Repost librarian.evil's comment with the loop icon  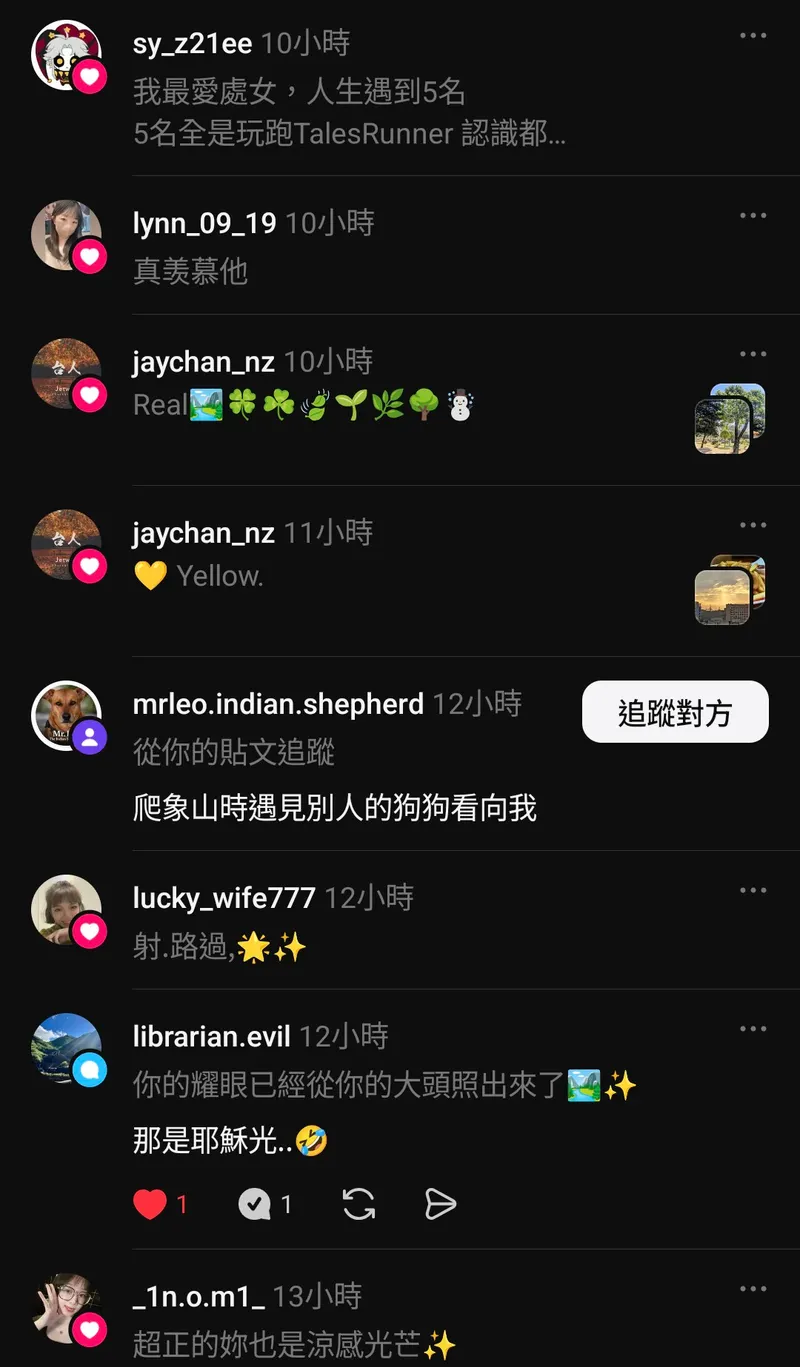(358, 1204)
